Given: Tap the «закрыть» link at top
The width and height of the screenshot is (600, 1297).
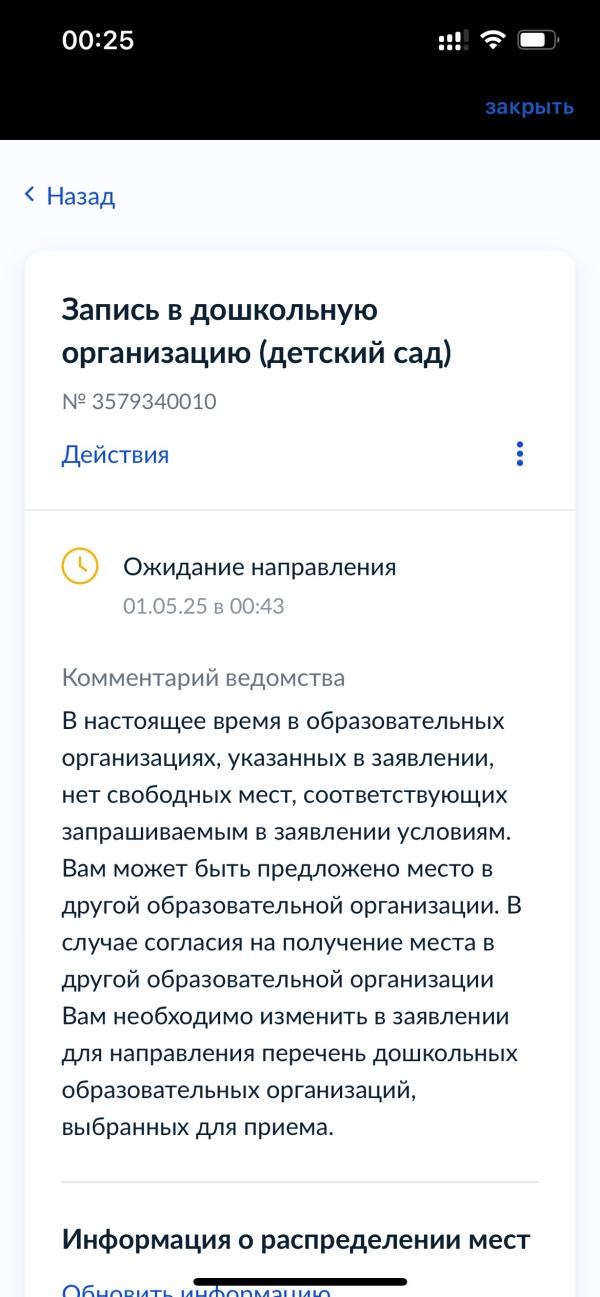Looking at the screenshot, I should pyautogui.click(x=529, y=107).
